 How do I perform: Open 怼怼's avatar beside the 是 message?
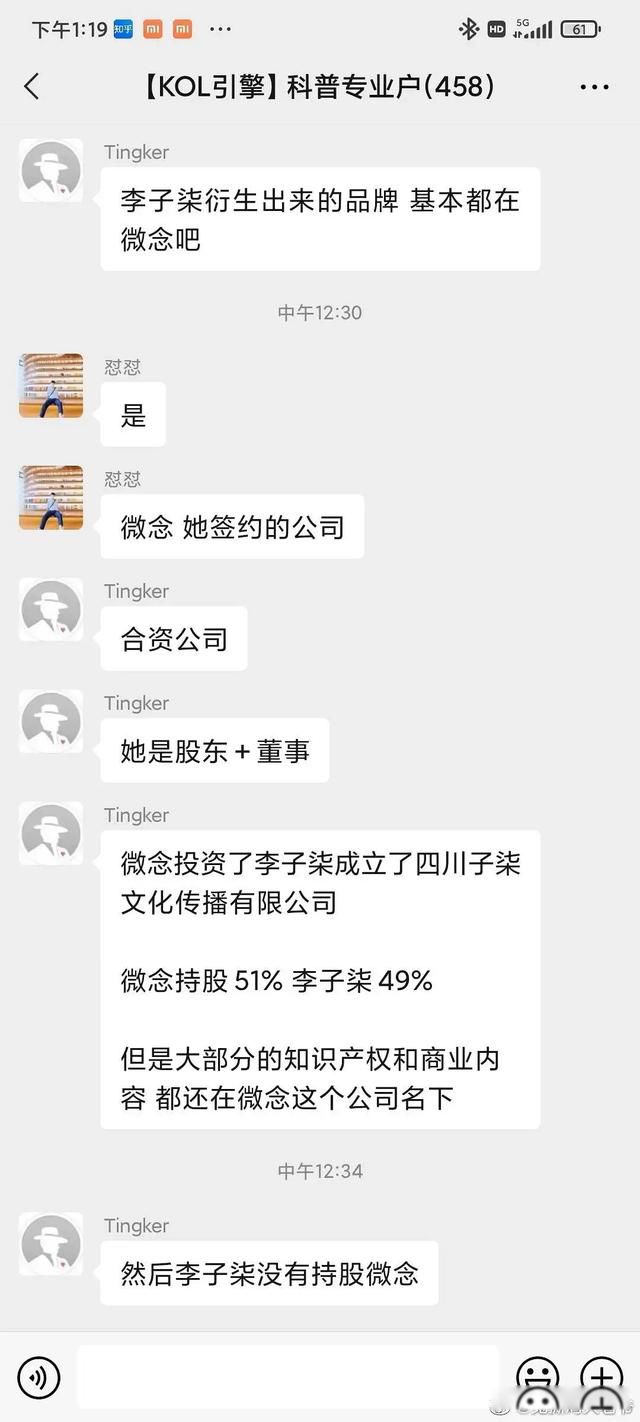[x=51, y=385]
